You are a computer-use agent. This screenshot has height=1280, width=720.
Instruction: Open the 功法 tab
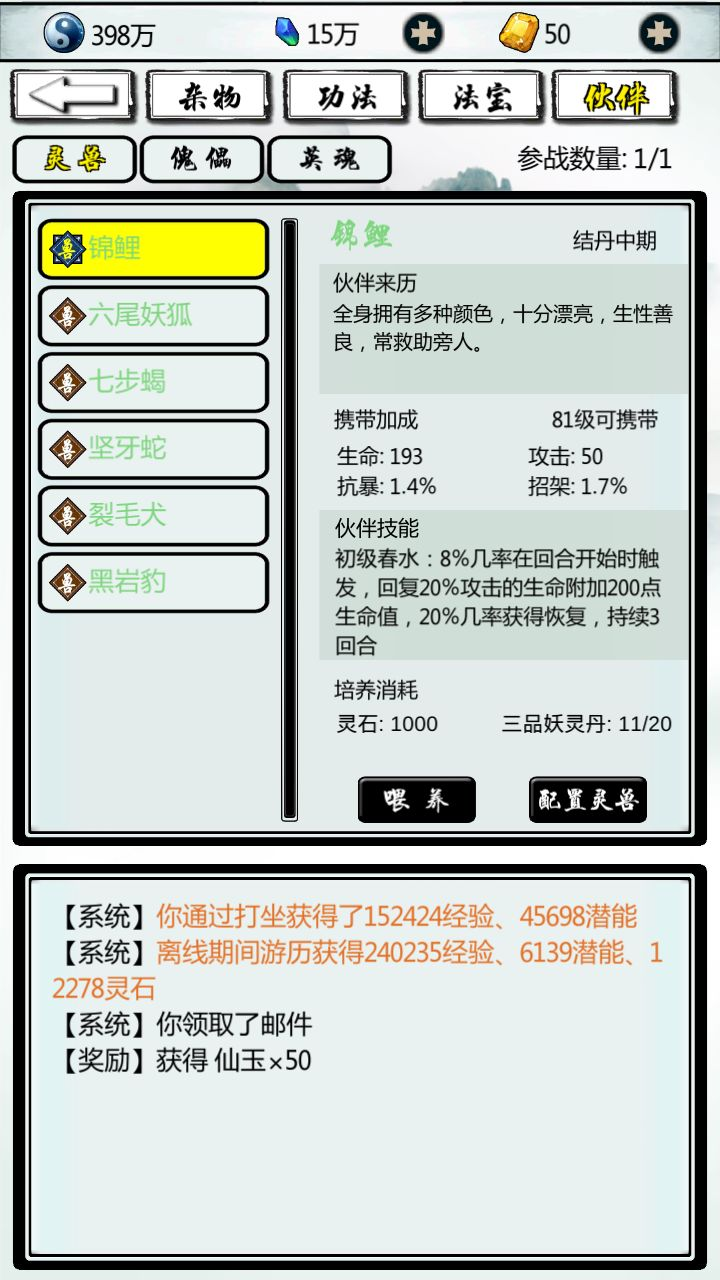346,97
